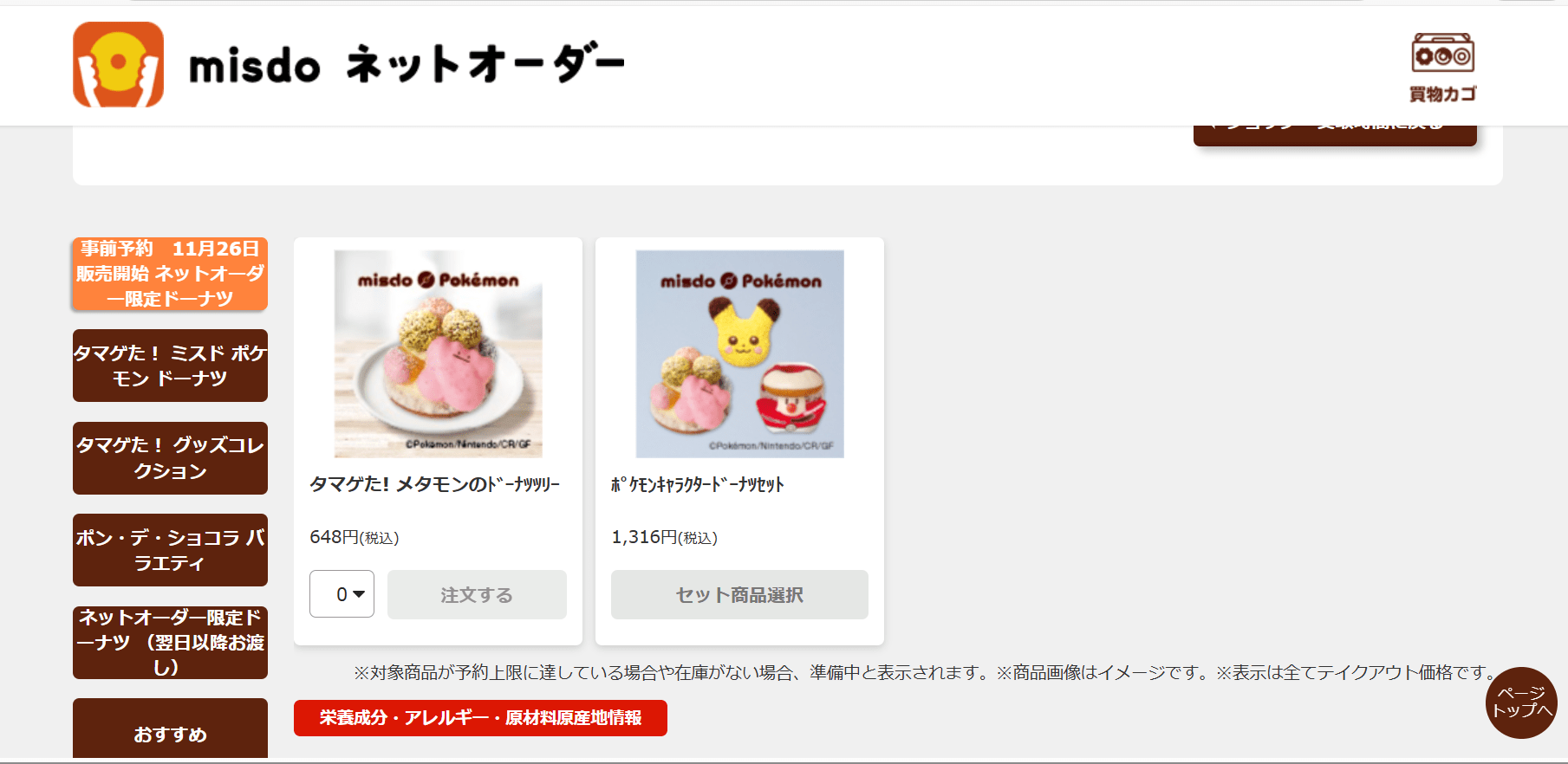Tap the misdo ネットオーダー home logo

(x=348, y=65)
